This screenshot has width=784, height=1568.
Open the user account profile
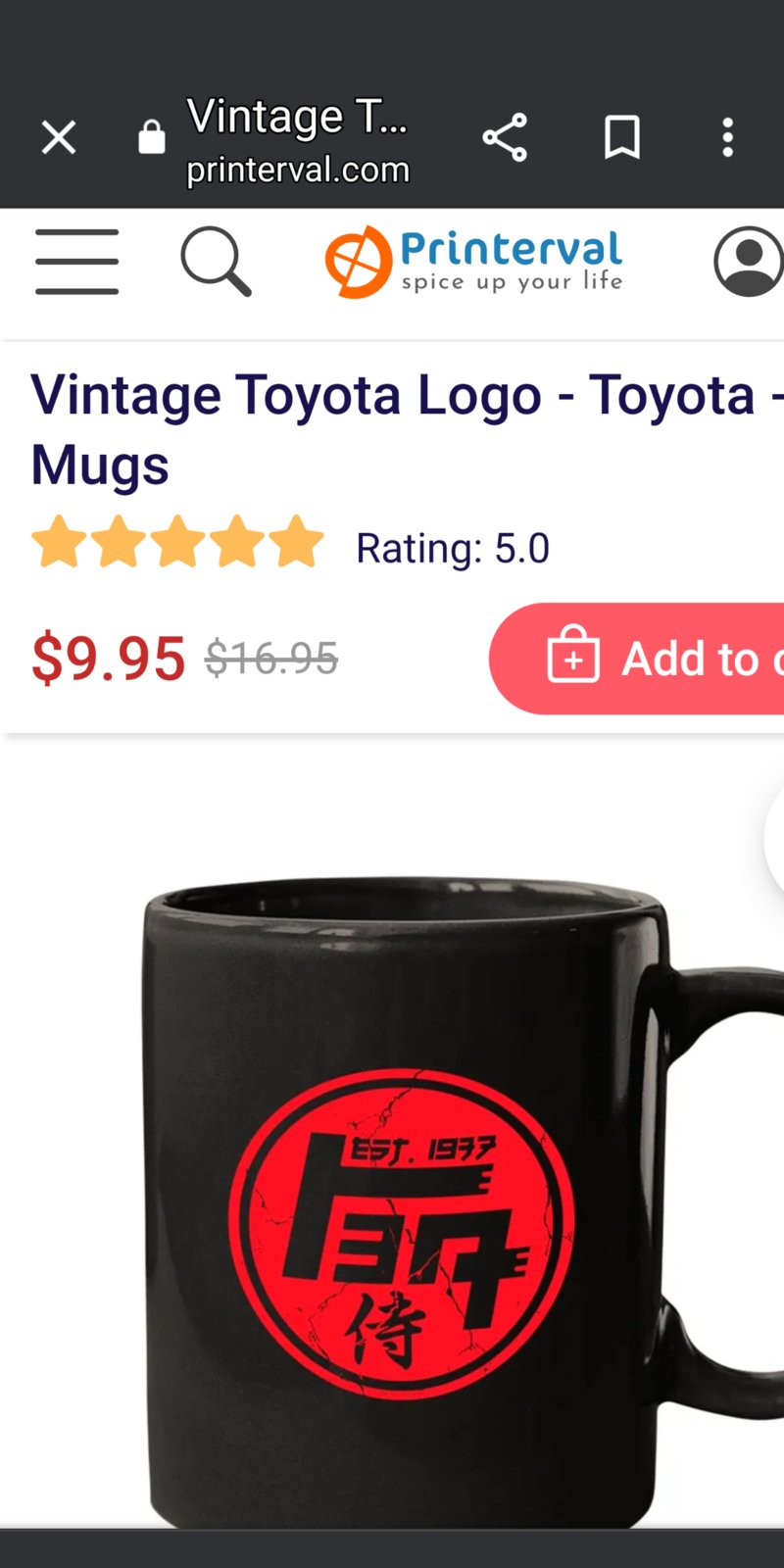749,262
